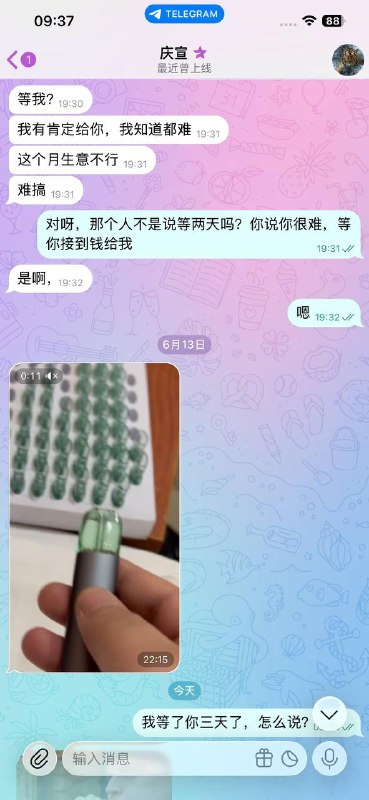Open 庆宣's profile avatar
The image size is (369, 800).
(x=348, y=60)
